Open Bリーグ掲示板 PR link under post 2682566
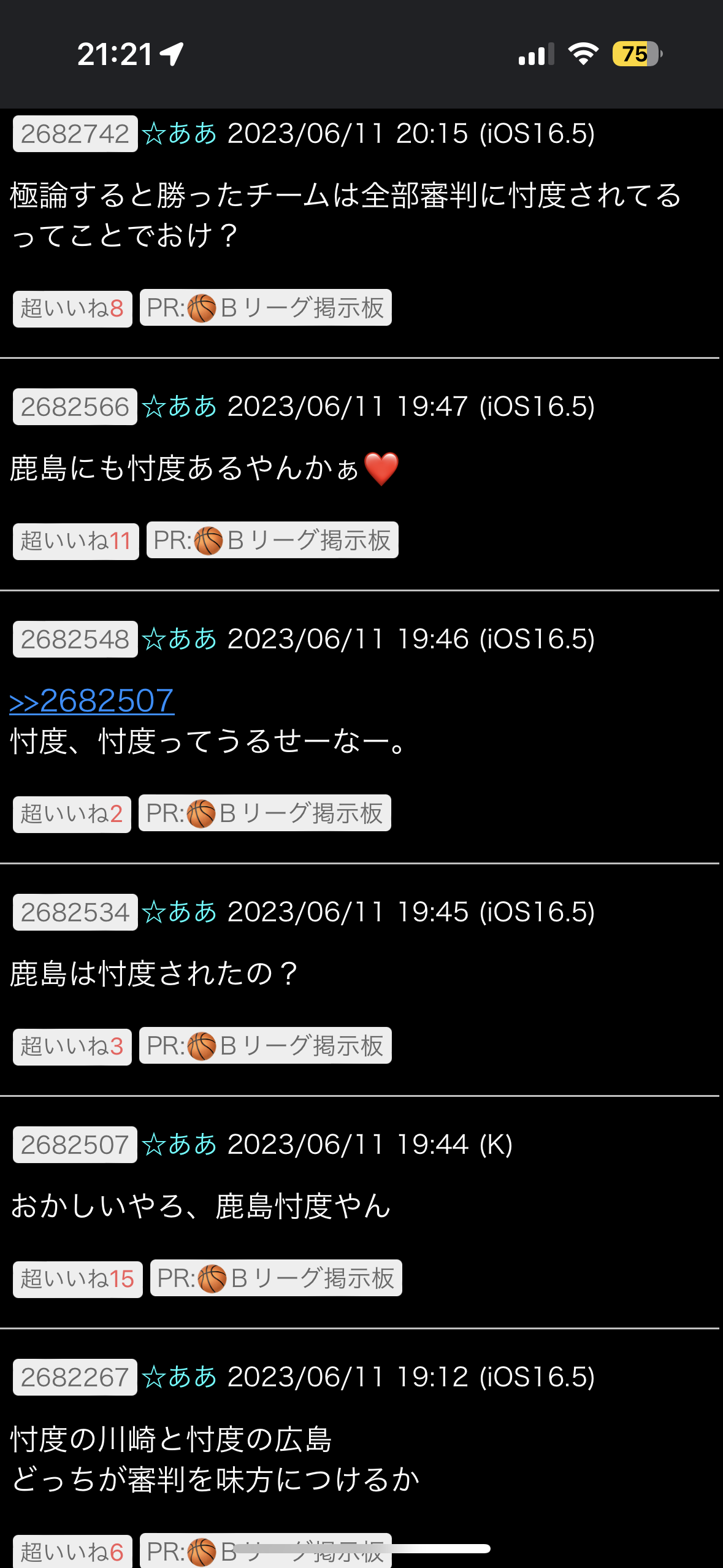The width and height of the screenshot is (723, 1568). [272, 540]
